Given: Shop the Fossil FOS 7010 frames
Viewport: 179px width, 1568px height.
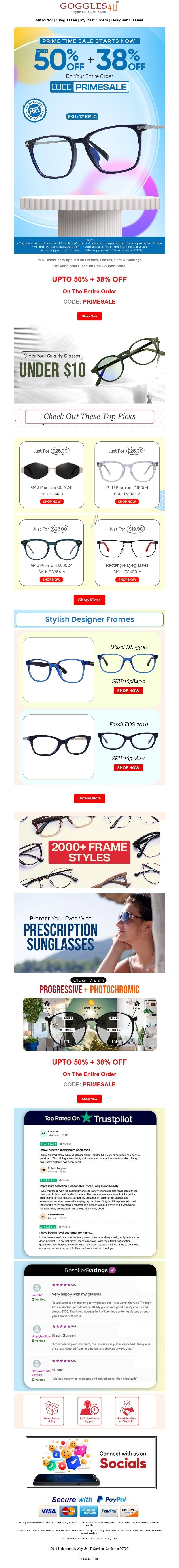Looking at the screenshot, I should click(x=128, y=768).
